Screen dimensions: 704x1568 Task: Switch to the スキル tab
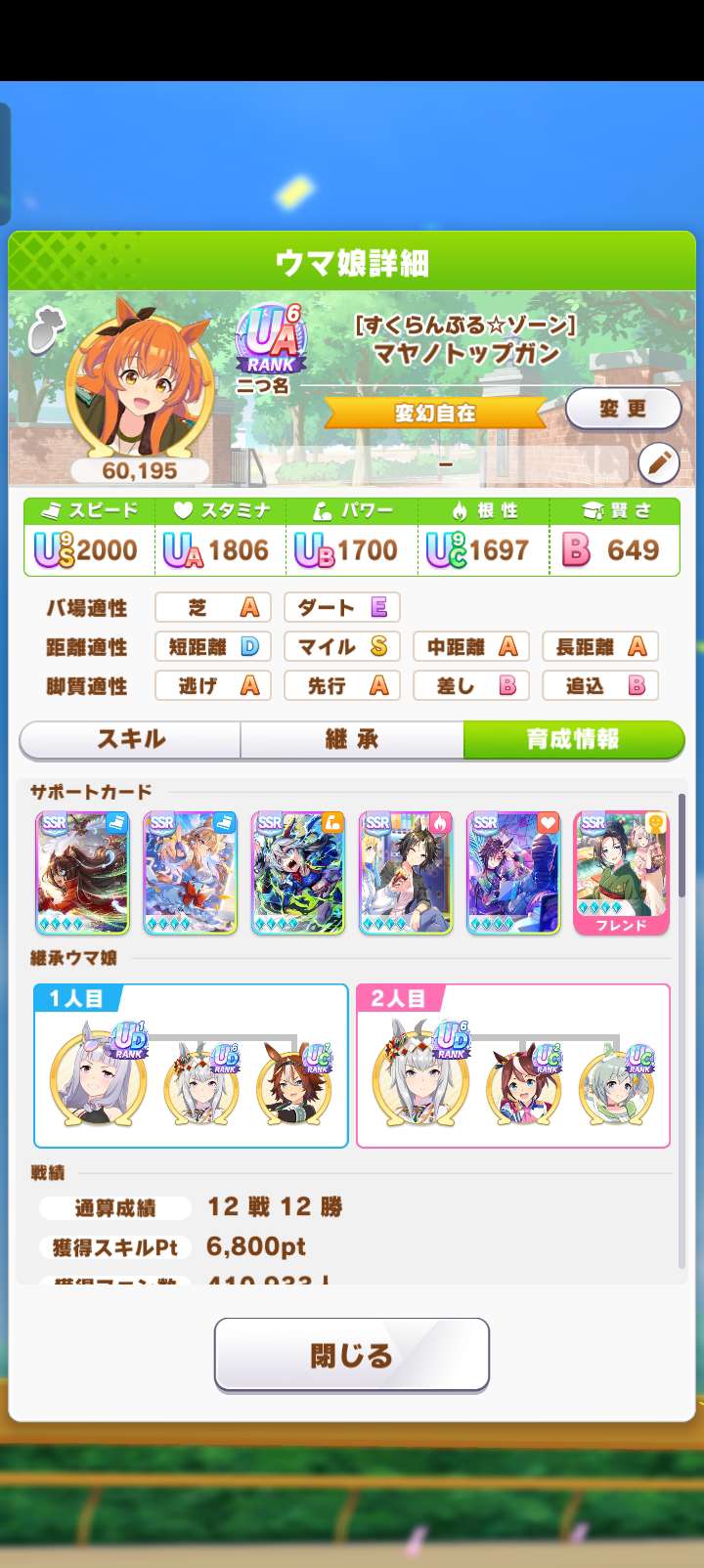pyautogui.click(x=130, y=739)
